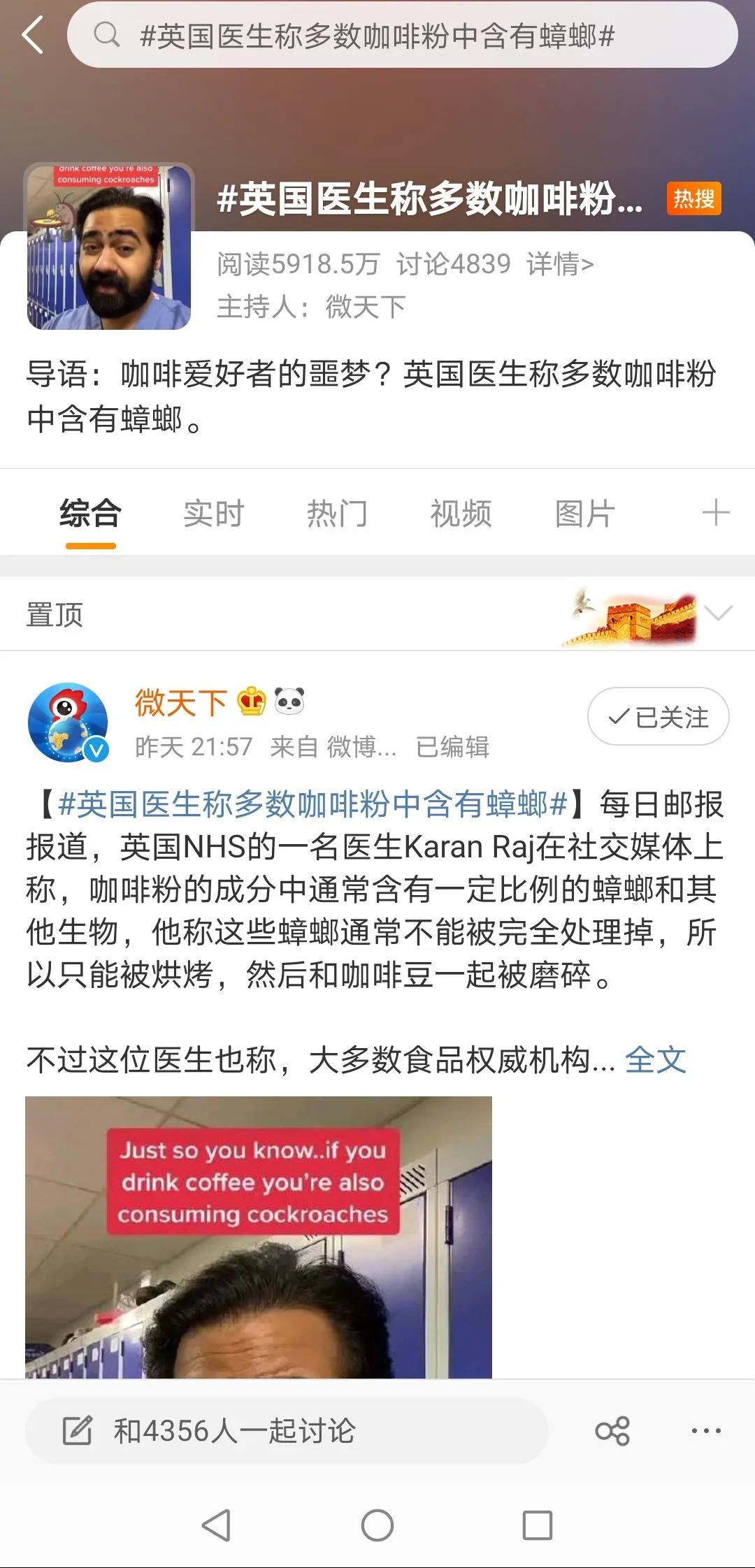
Task: Select the 综合 tab
Action: coord(90,514)
